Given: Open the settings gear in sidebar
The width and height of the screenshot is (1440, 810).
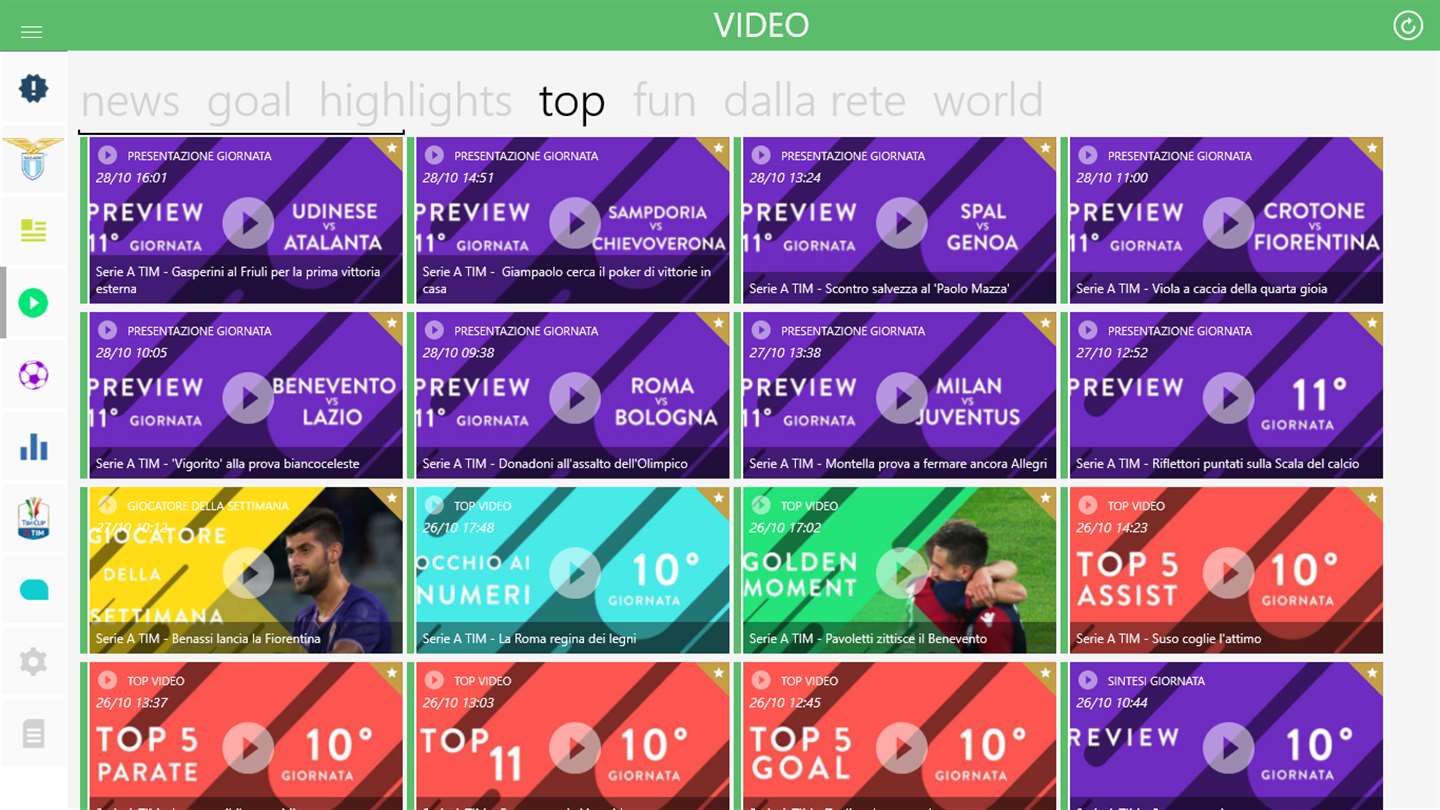Looking at the screenshot, I should tap(33, 661).
